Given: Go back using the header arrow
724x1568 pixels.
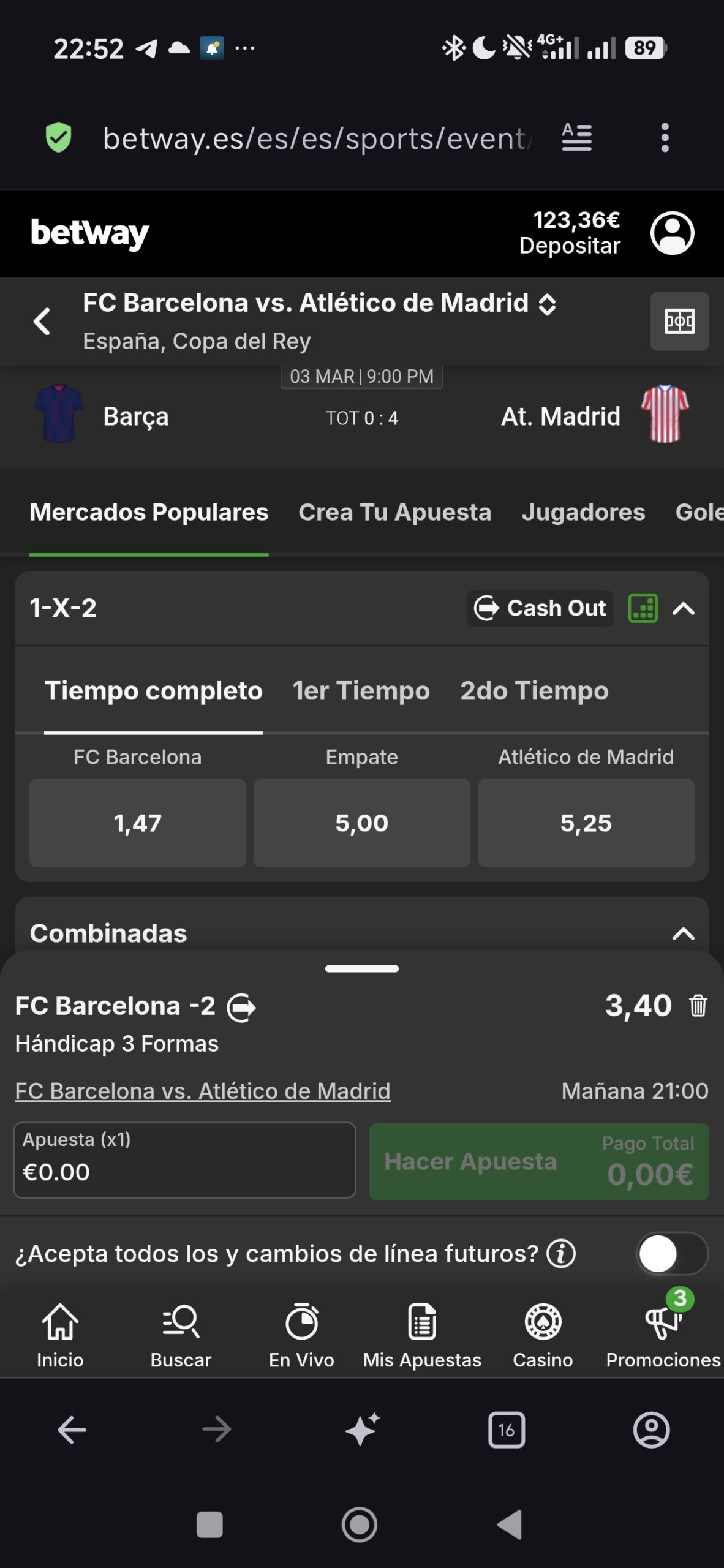Looking at the screenshot, I should (42, 321).
